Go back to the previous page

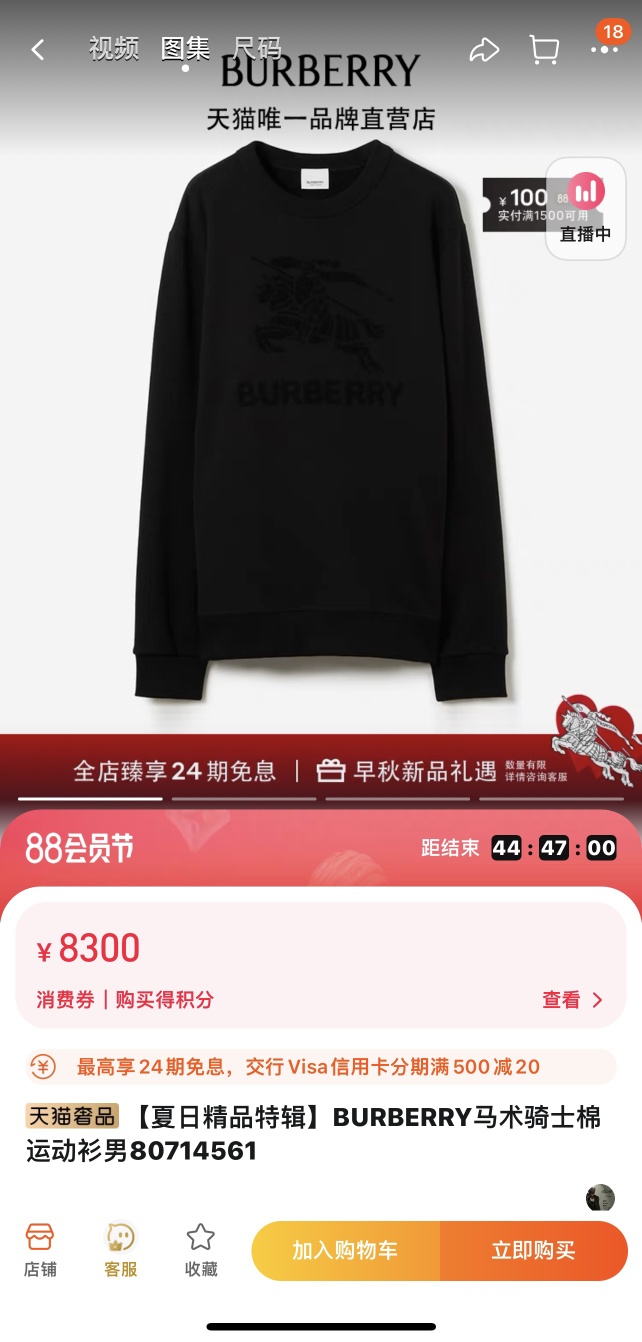coord(38,50)
